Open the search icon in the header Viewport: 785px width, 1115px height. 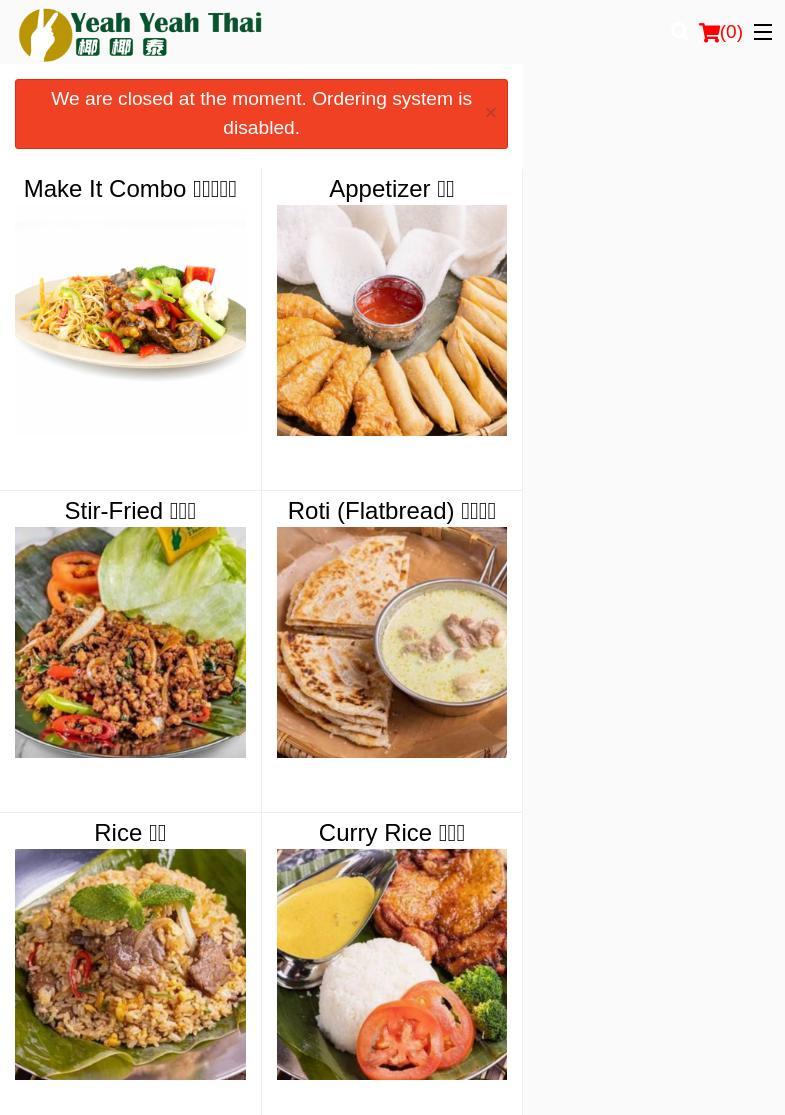coord(680,31)
